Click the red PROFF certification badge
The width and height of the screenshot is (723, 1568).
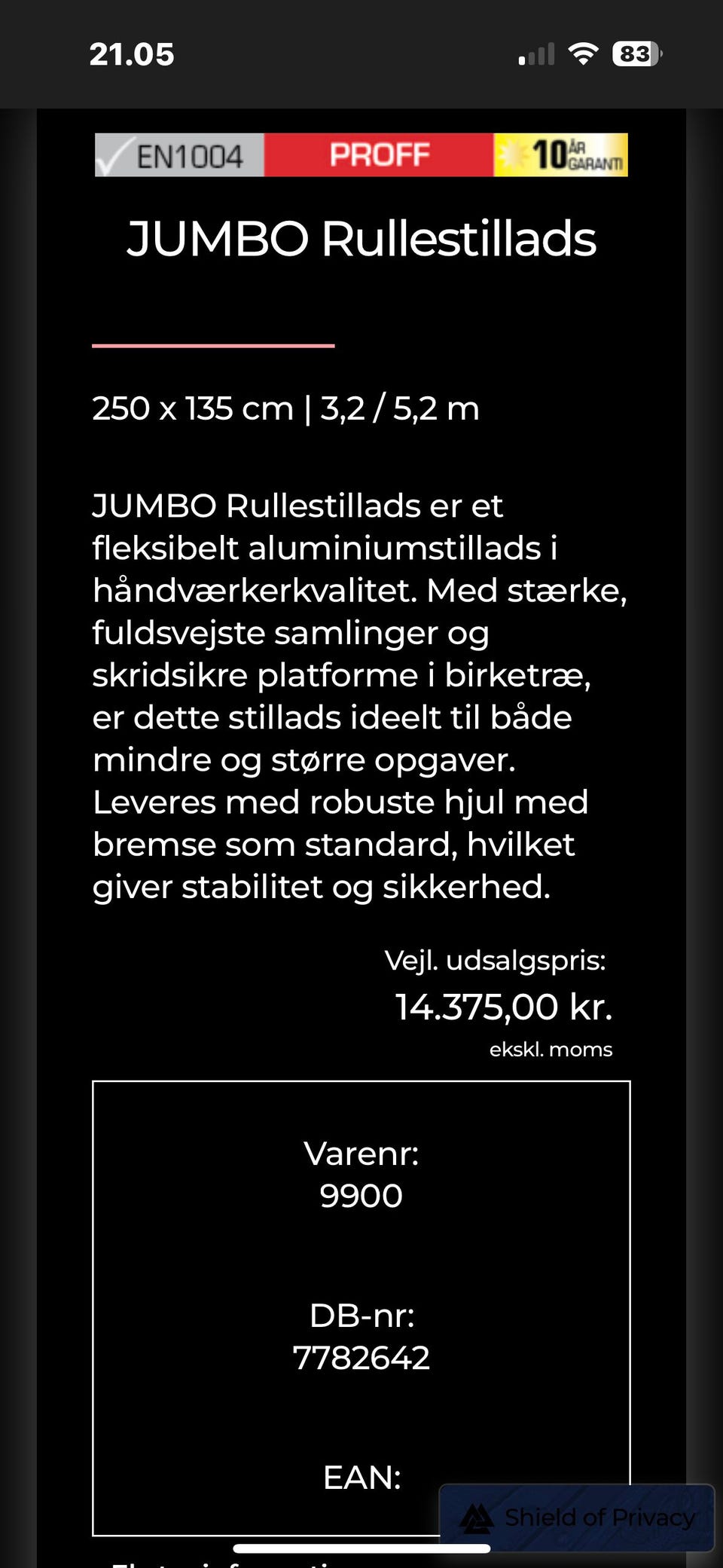point(378,155)
